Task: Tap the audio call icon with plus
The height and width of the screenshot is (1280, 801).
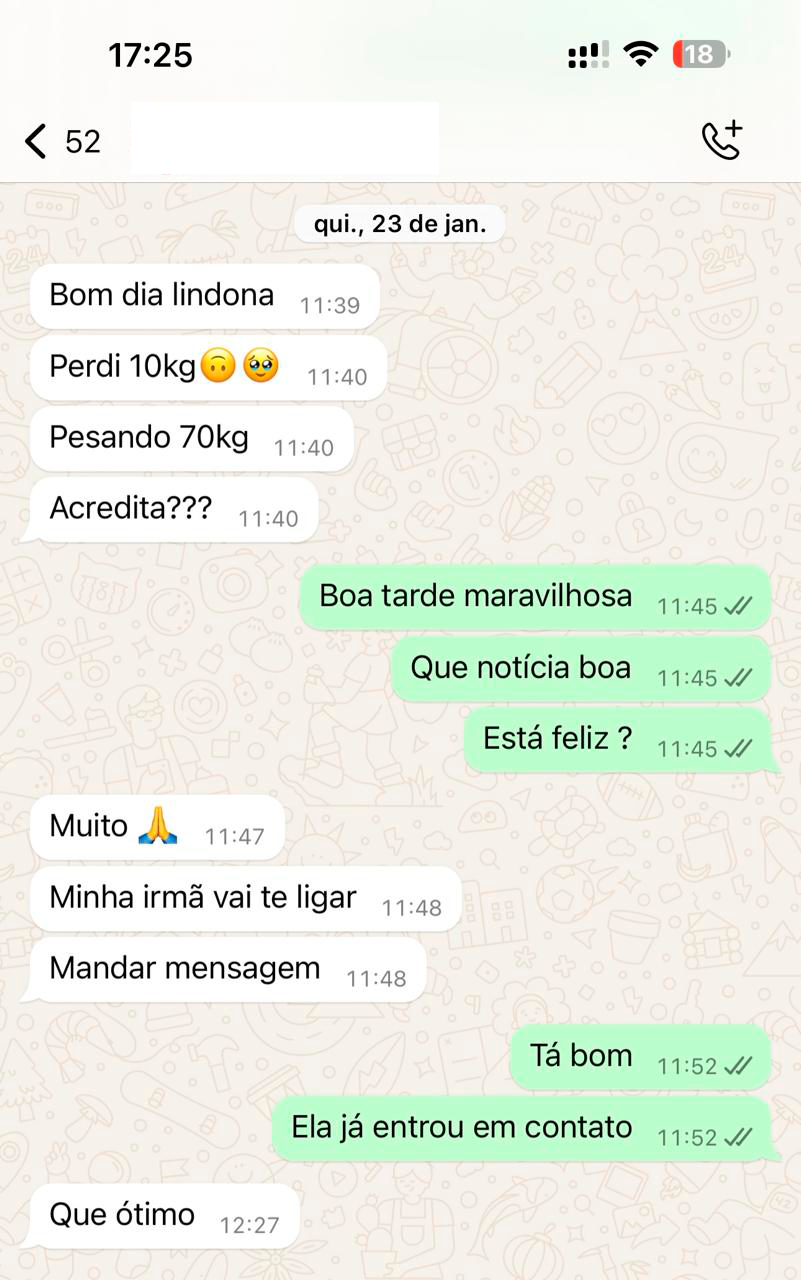Action: (x=722, y=141)
